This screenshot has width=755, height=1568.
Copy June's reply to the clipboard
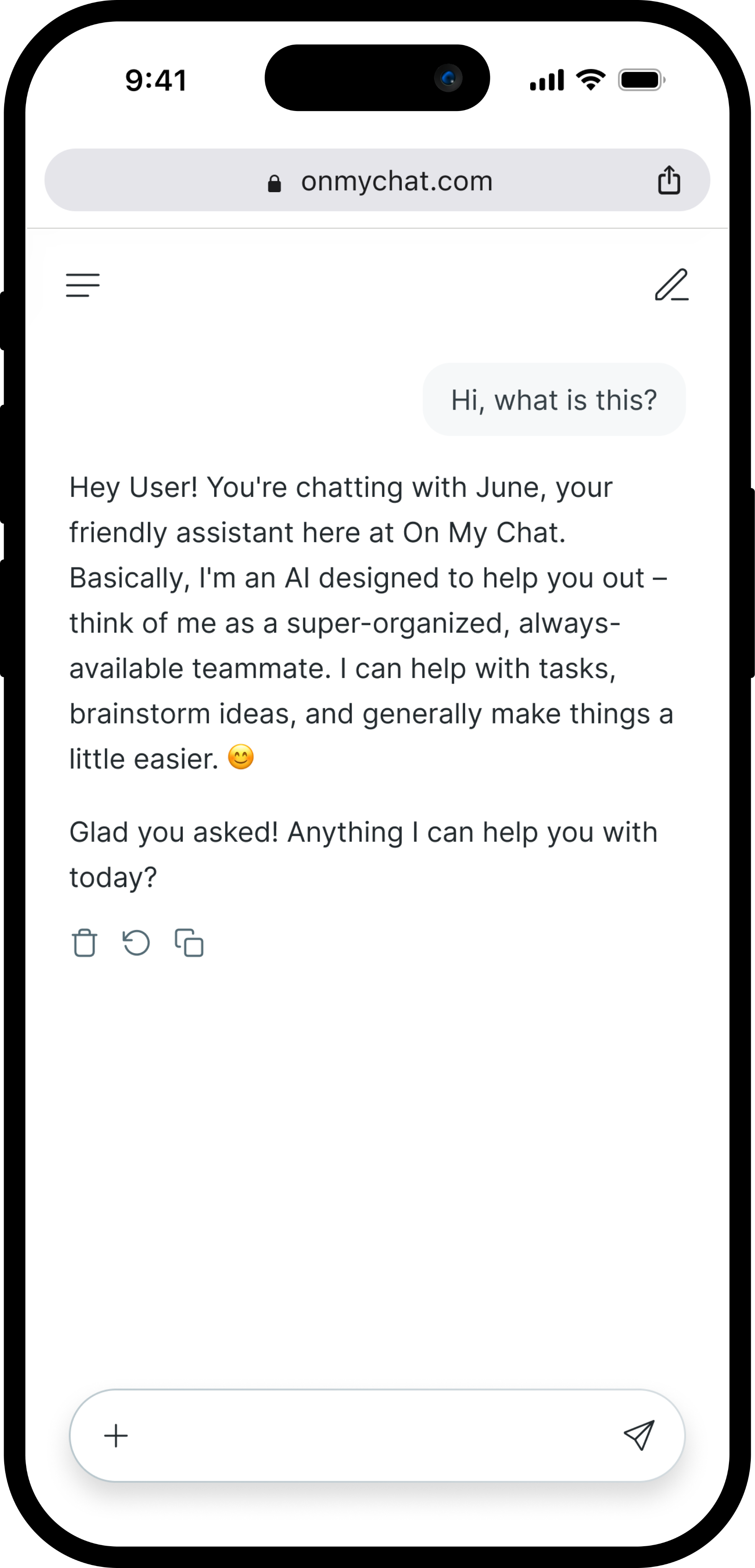[189, 944]
